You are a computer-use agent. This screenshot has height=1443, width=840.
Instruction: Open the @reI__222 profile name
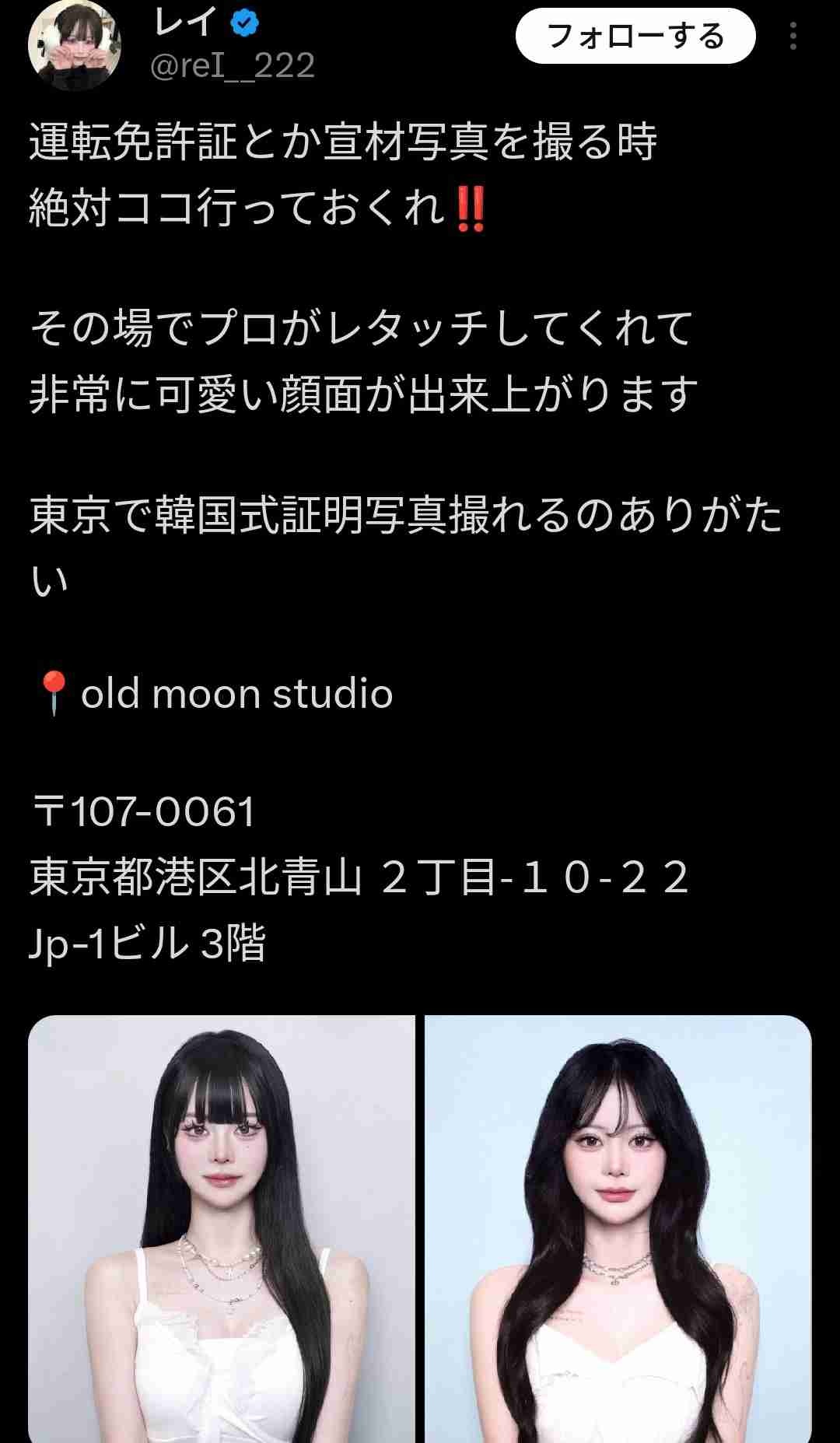point(232,65)
